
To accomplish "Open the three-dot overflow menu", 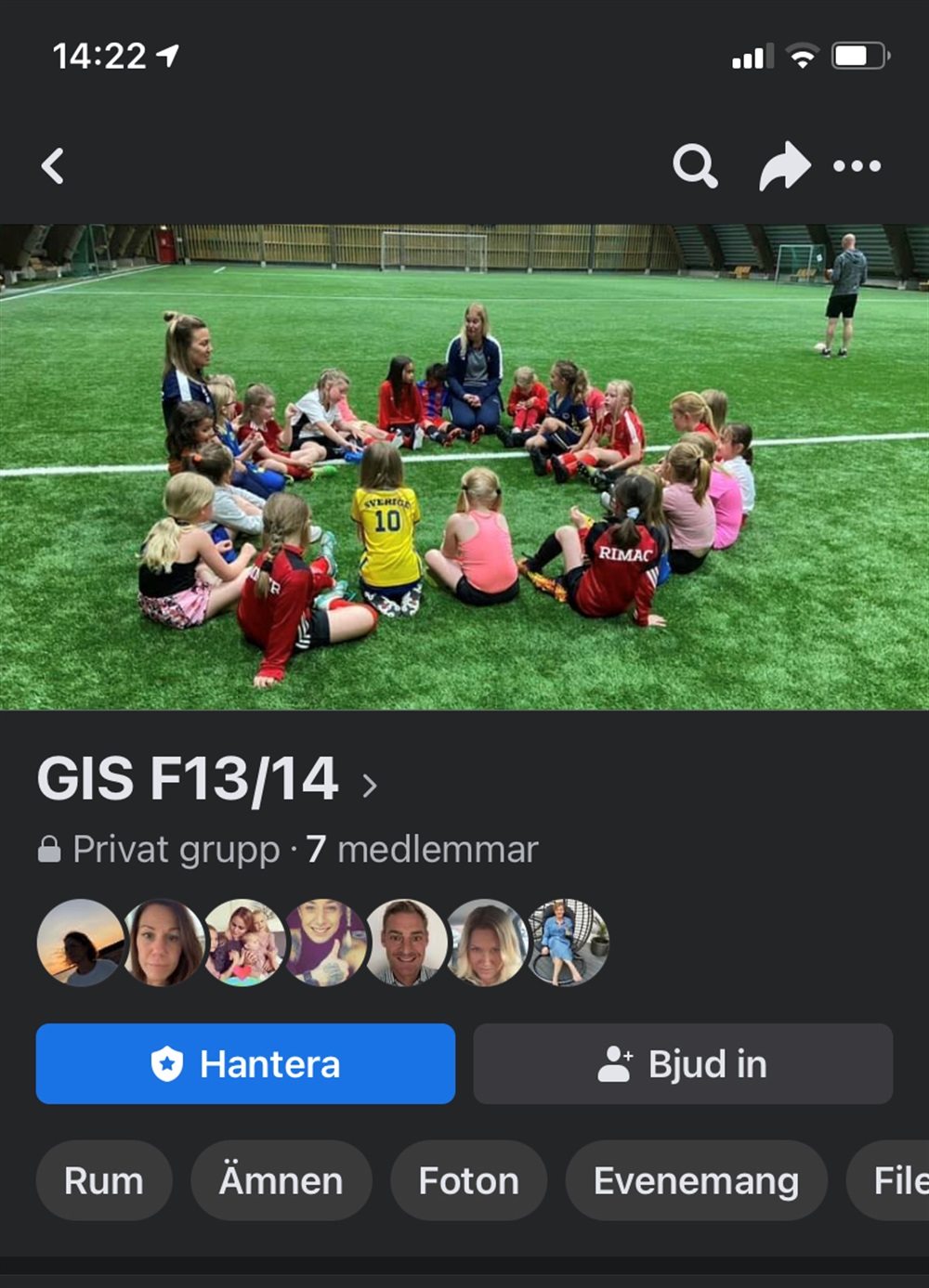I will tap(857, 167).
